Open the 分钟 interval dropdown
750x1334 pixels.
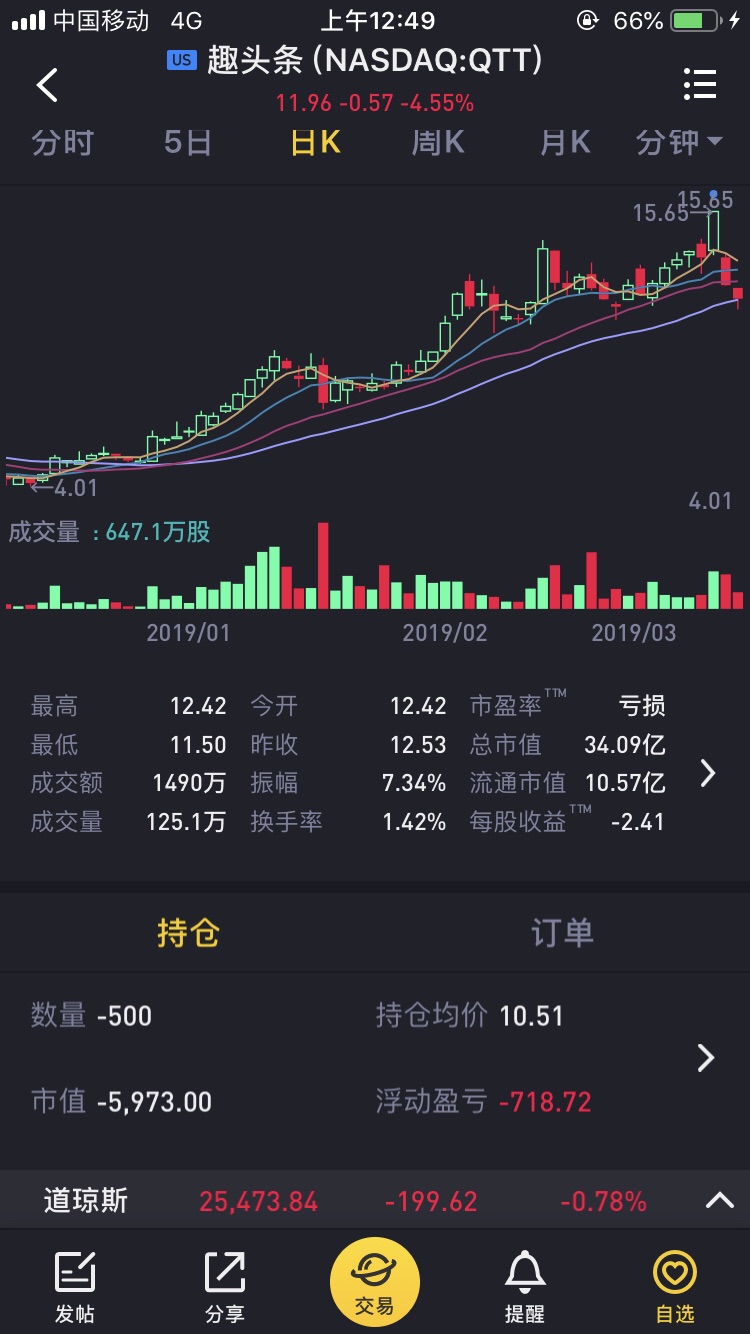click(680, 143)
